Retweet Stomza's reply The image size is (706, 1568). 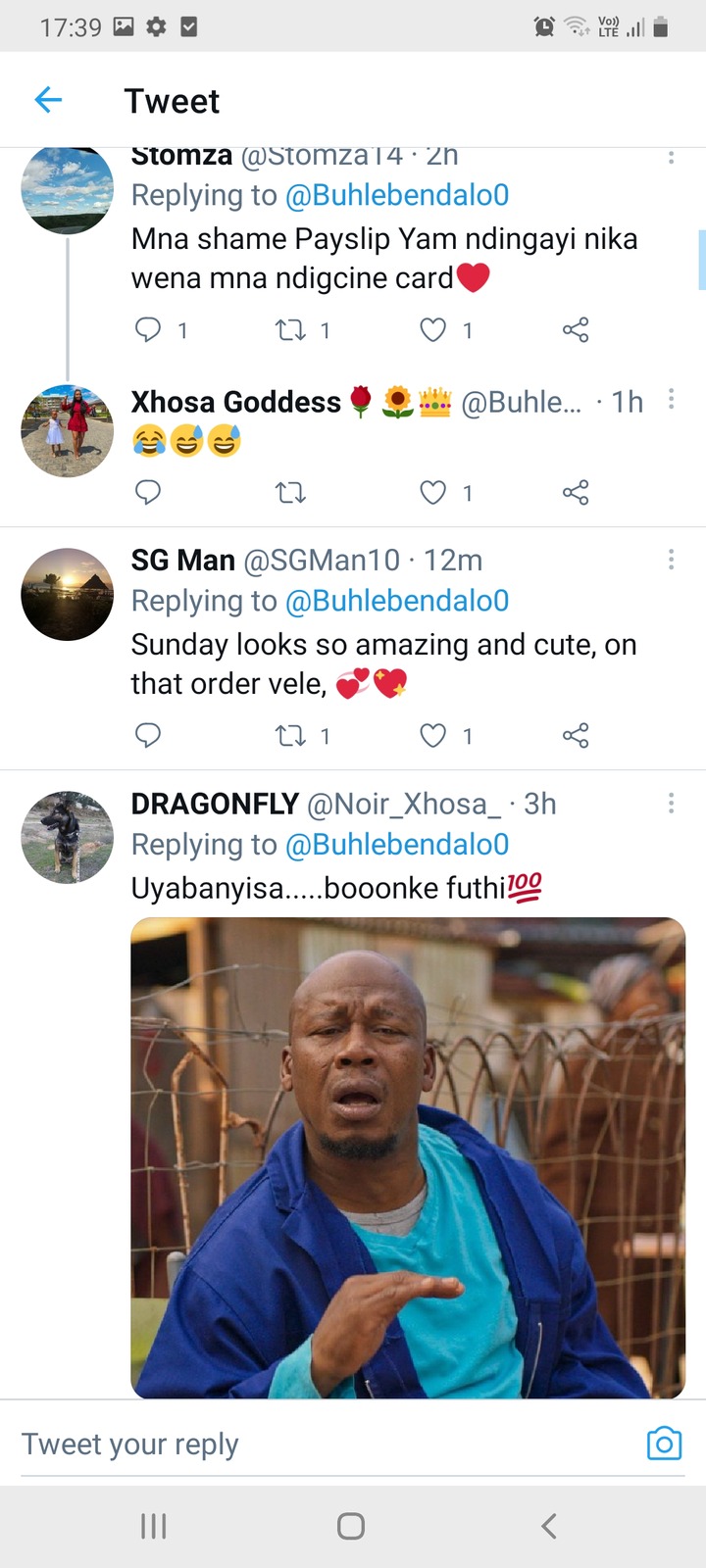[x=290, y=330]
